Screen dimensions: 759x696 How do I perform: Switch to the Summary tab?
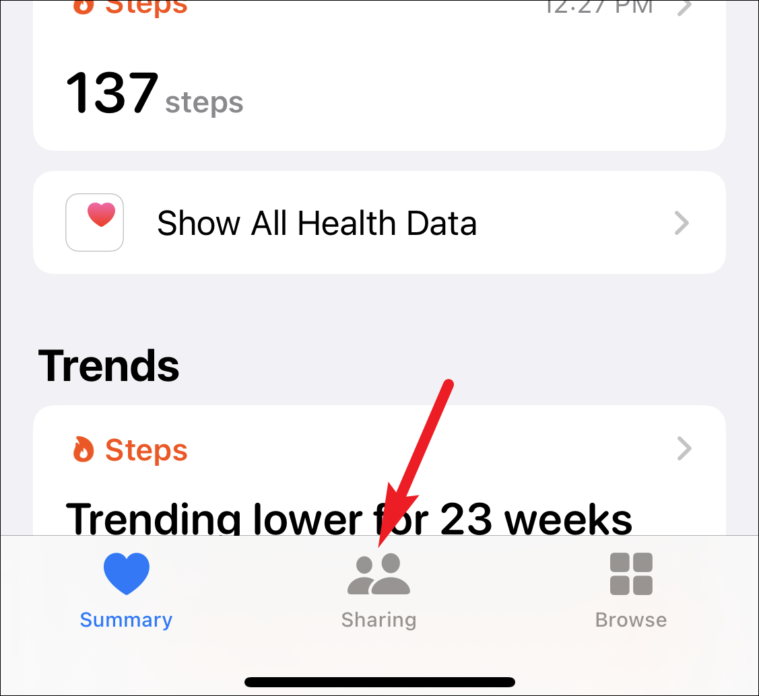pyautogui.click(x=126, y=592)
